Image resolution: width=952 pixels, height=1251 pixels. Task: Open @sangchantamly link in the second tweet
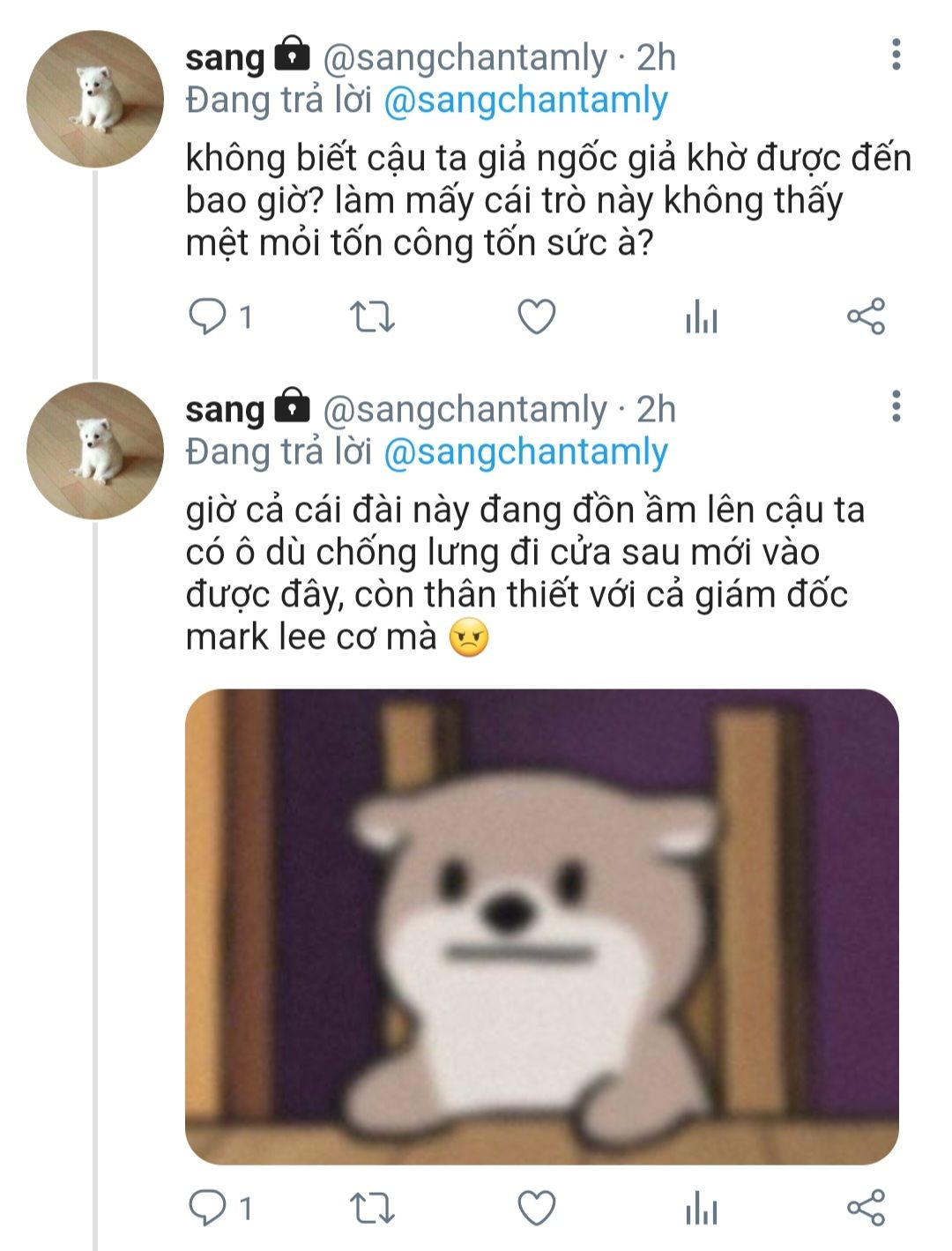525,451
